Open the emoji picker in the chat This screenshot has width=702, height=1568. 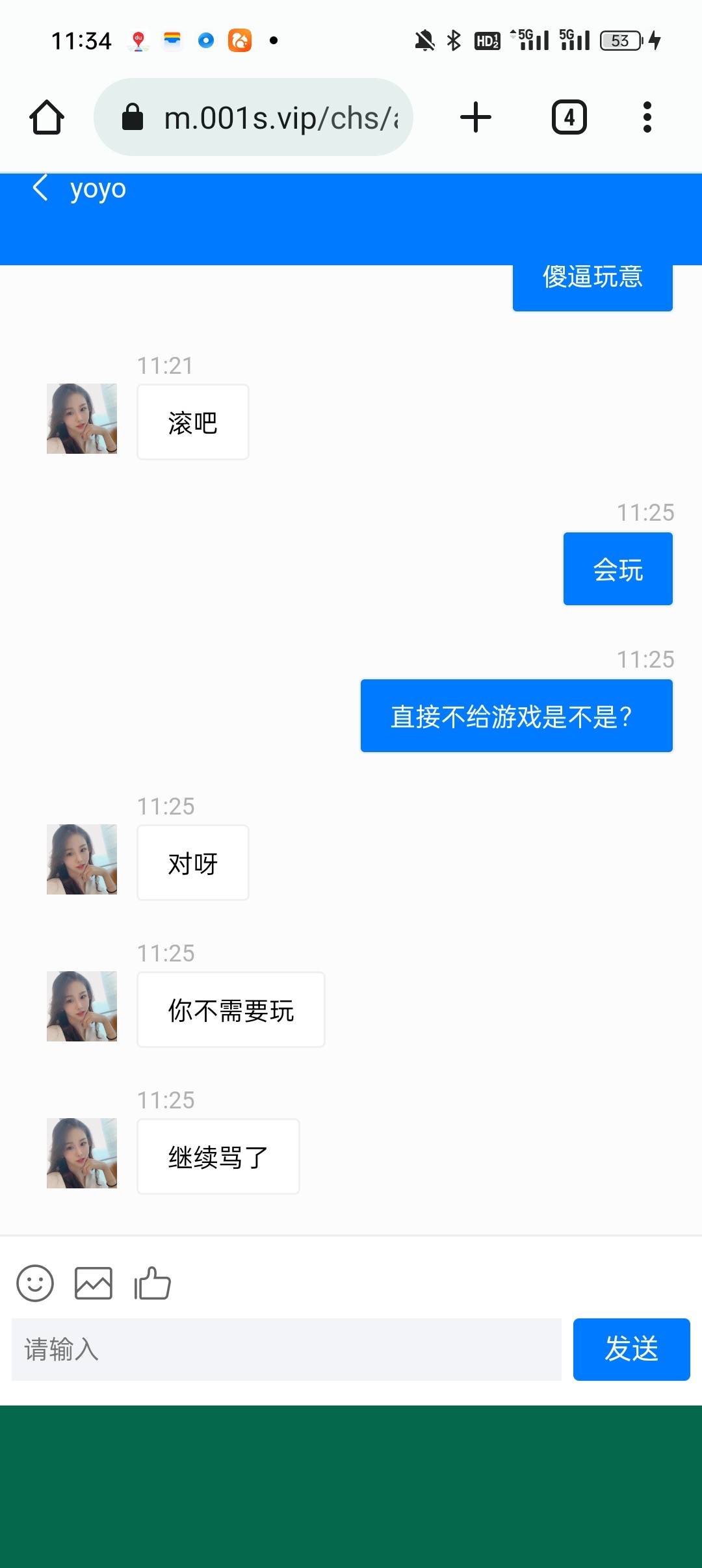click(36, 1284)
